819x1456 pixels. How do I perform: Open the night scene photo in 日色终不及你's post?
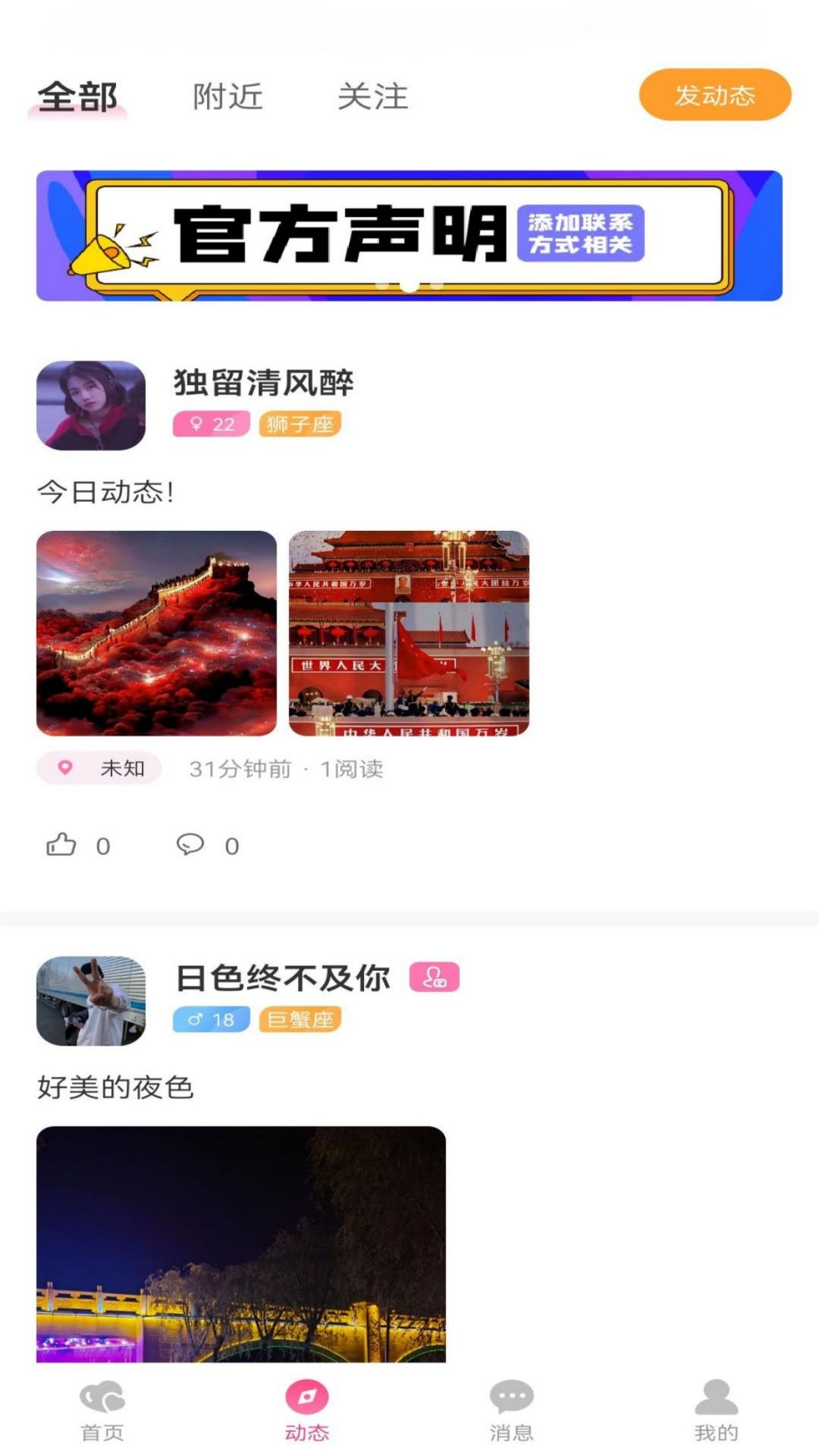[241, 1244]
